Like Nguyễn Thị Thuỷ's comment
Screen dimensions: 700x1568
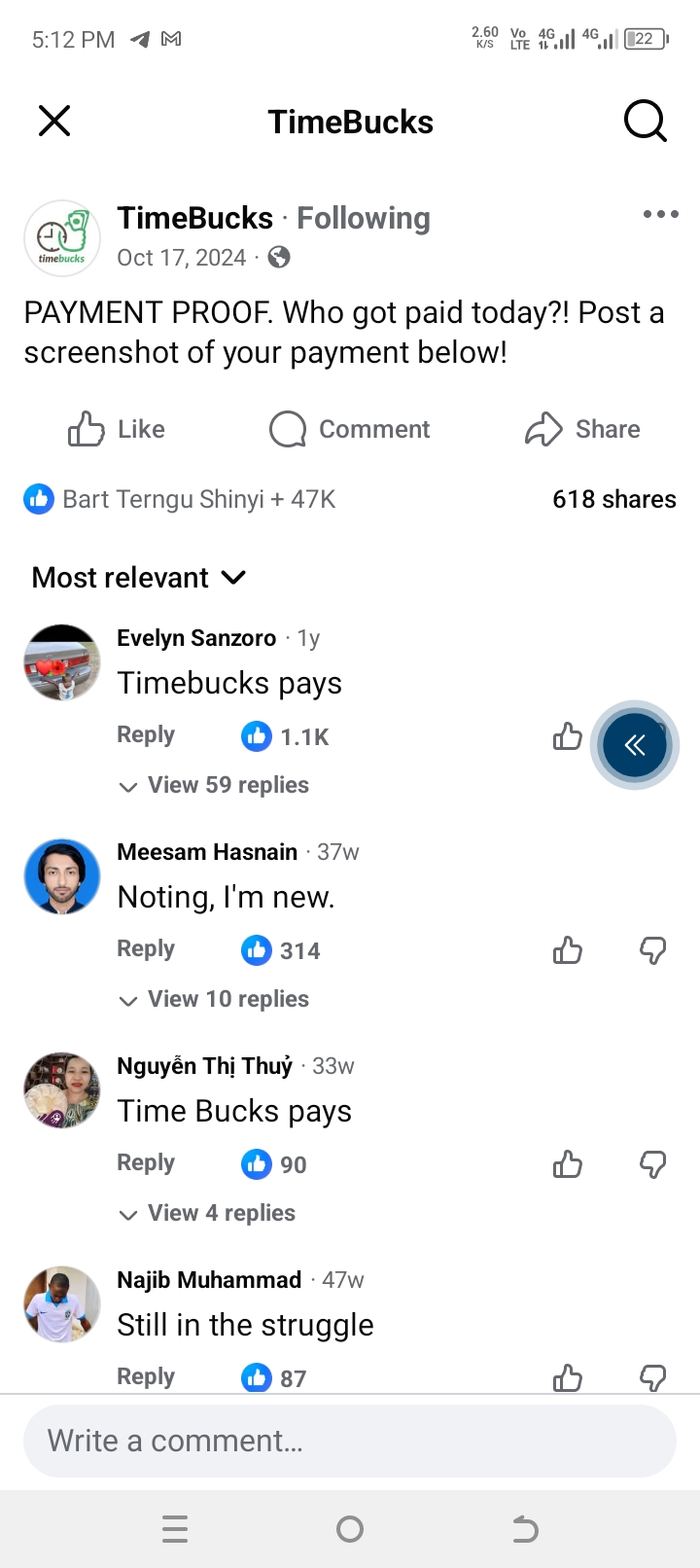coord(568,1164)
